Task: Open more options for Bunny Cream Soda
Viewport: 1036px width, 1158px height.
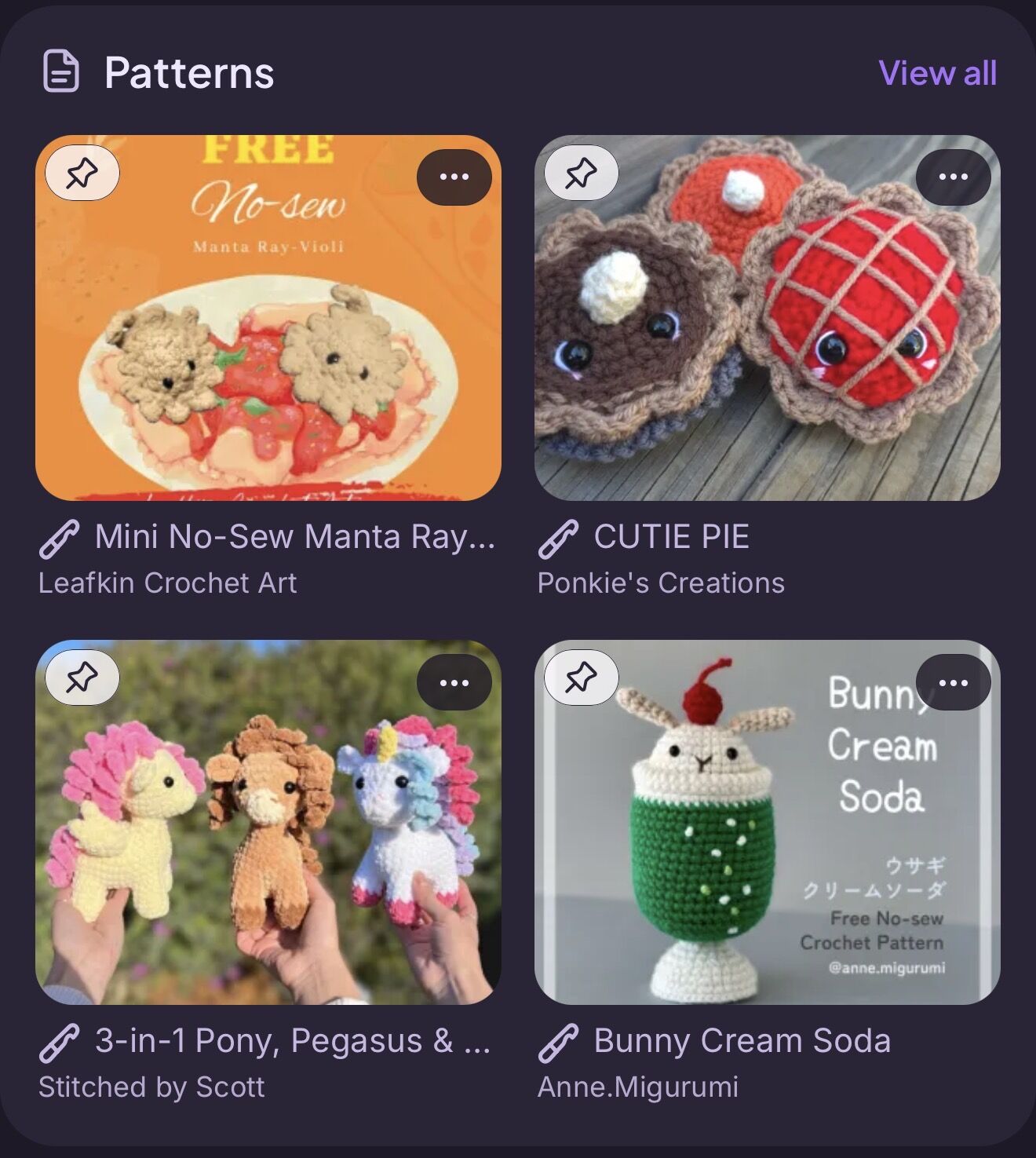Action: click(x=953, y=681)
